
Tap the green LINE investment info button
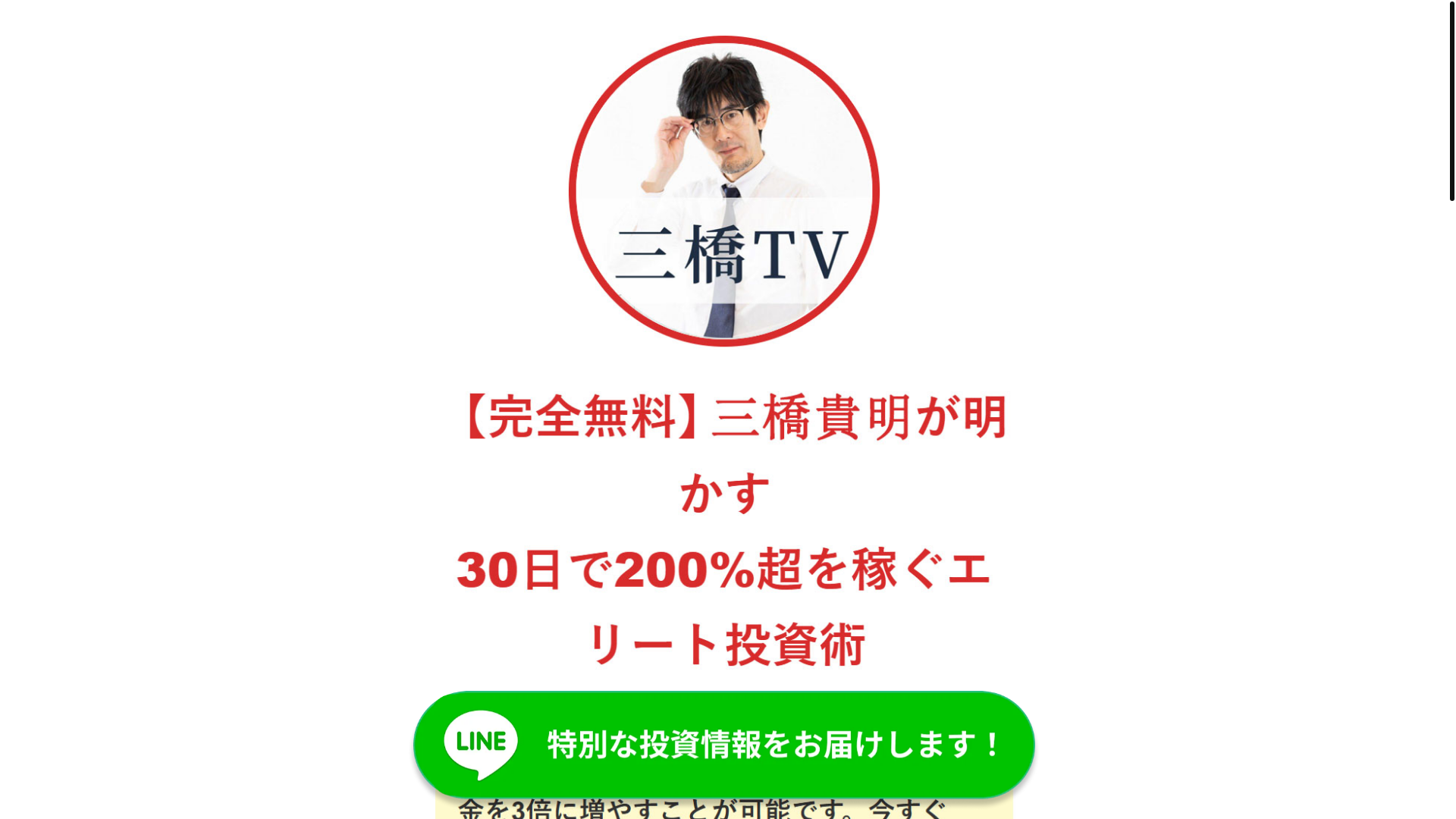click(723, 744)
